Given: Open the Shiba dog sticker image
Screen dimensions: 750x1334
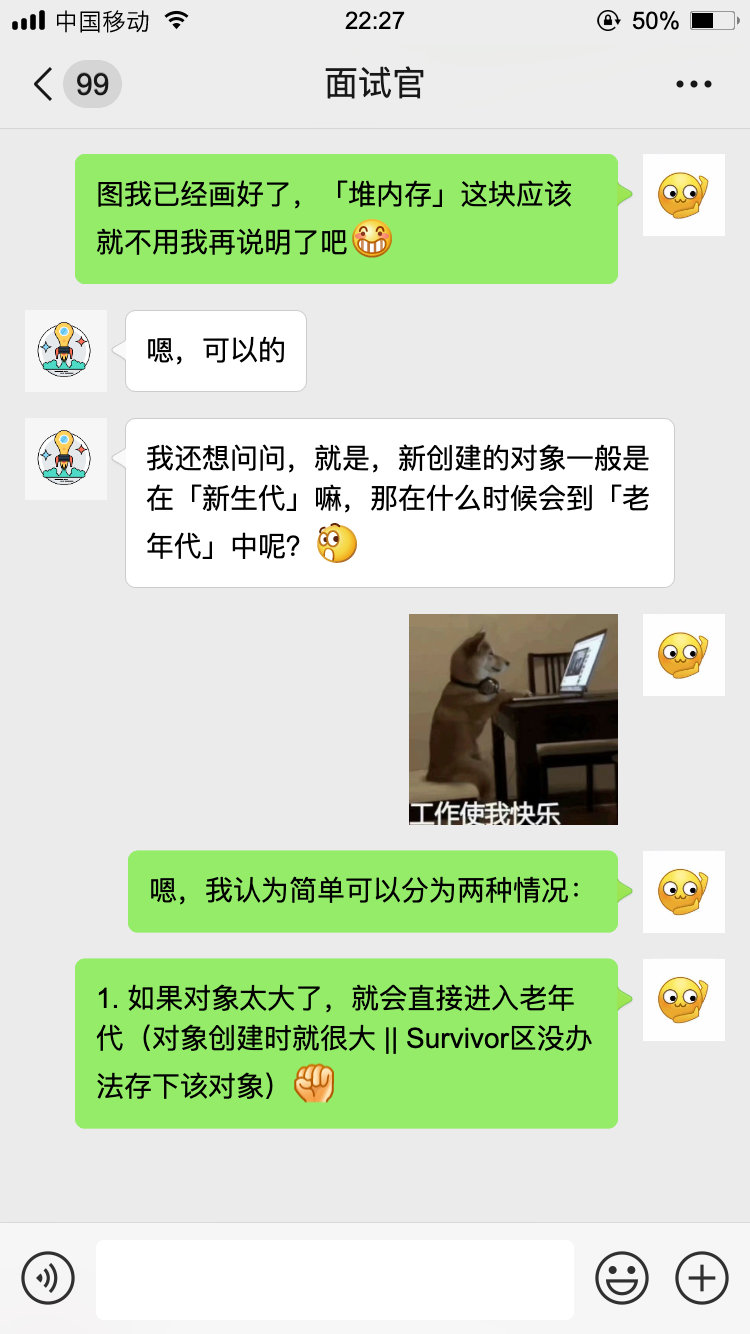Looking at the screenshot, I should 513,719.
